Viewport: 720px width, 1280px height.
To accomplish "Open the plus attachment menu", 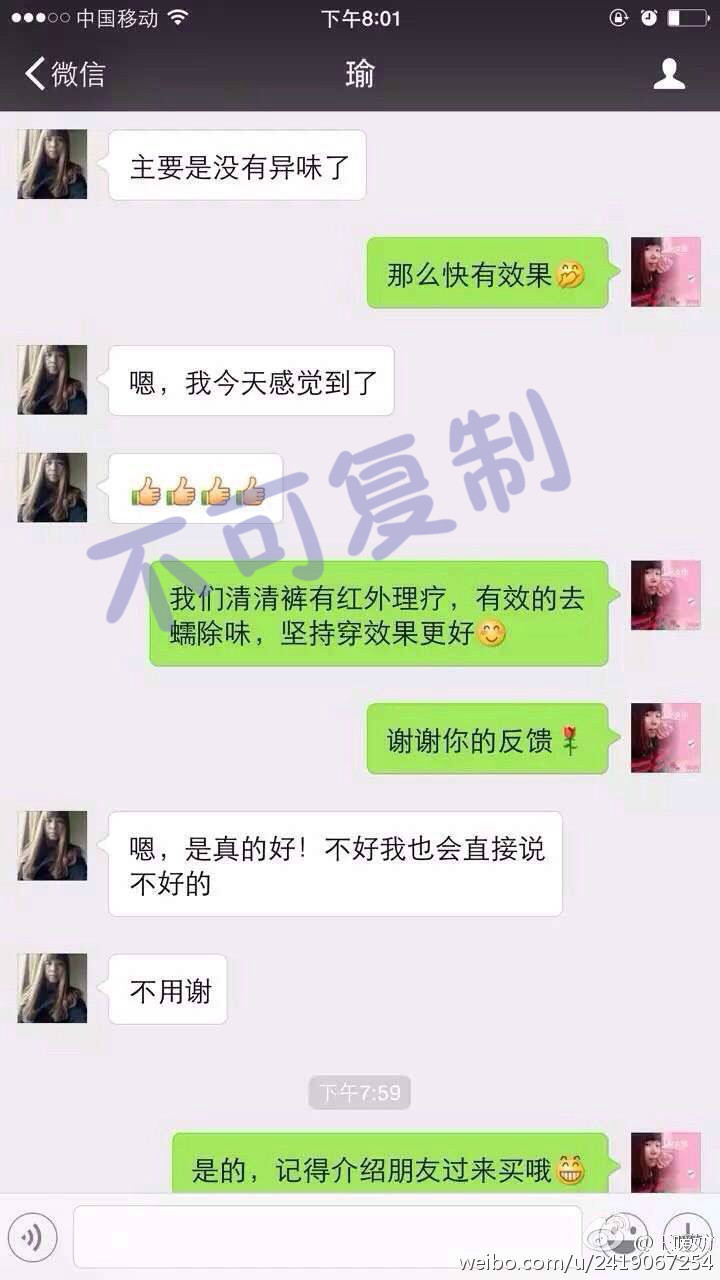I will pos(687,1236).
